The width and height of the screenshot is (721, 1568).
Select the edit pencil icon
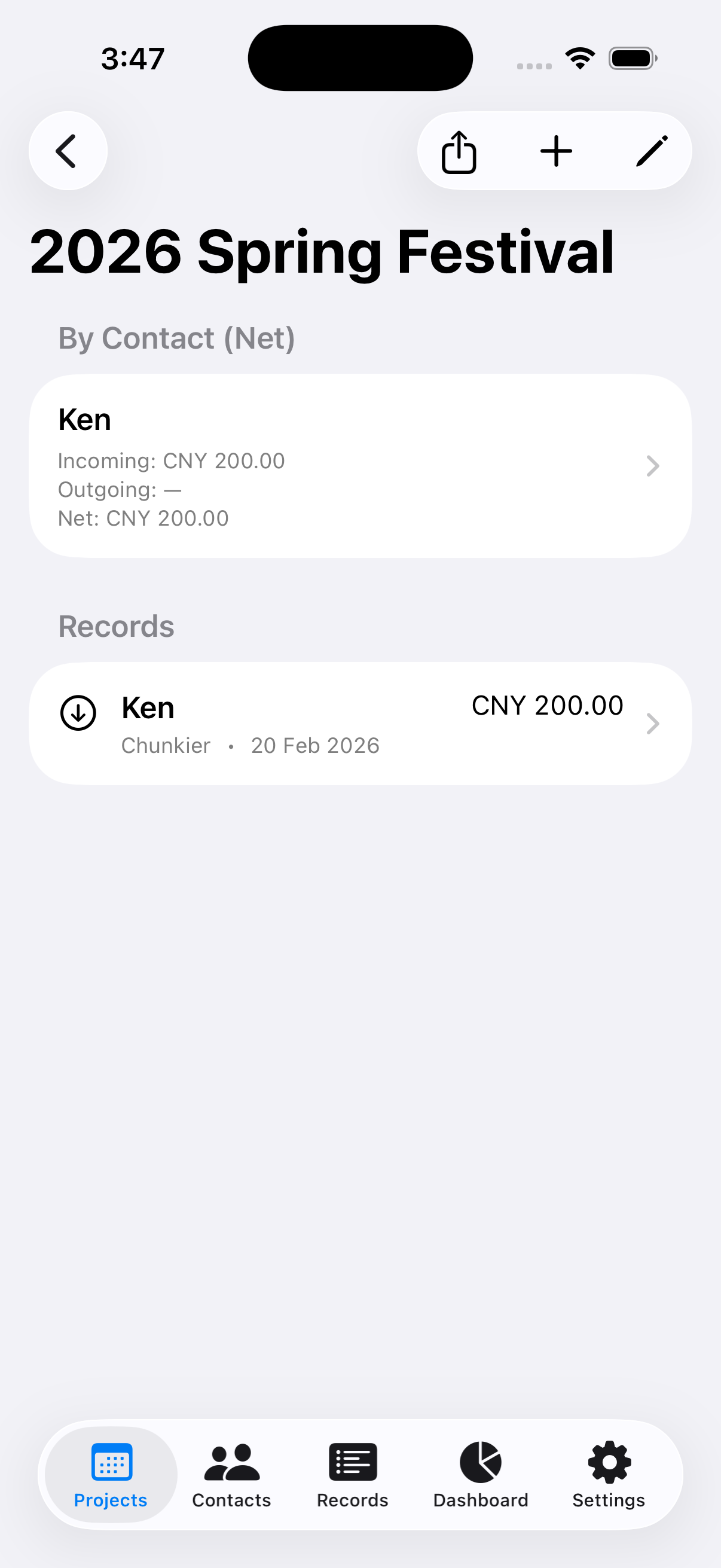(x=652, y=151)
